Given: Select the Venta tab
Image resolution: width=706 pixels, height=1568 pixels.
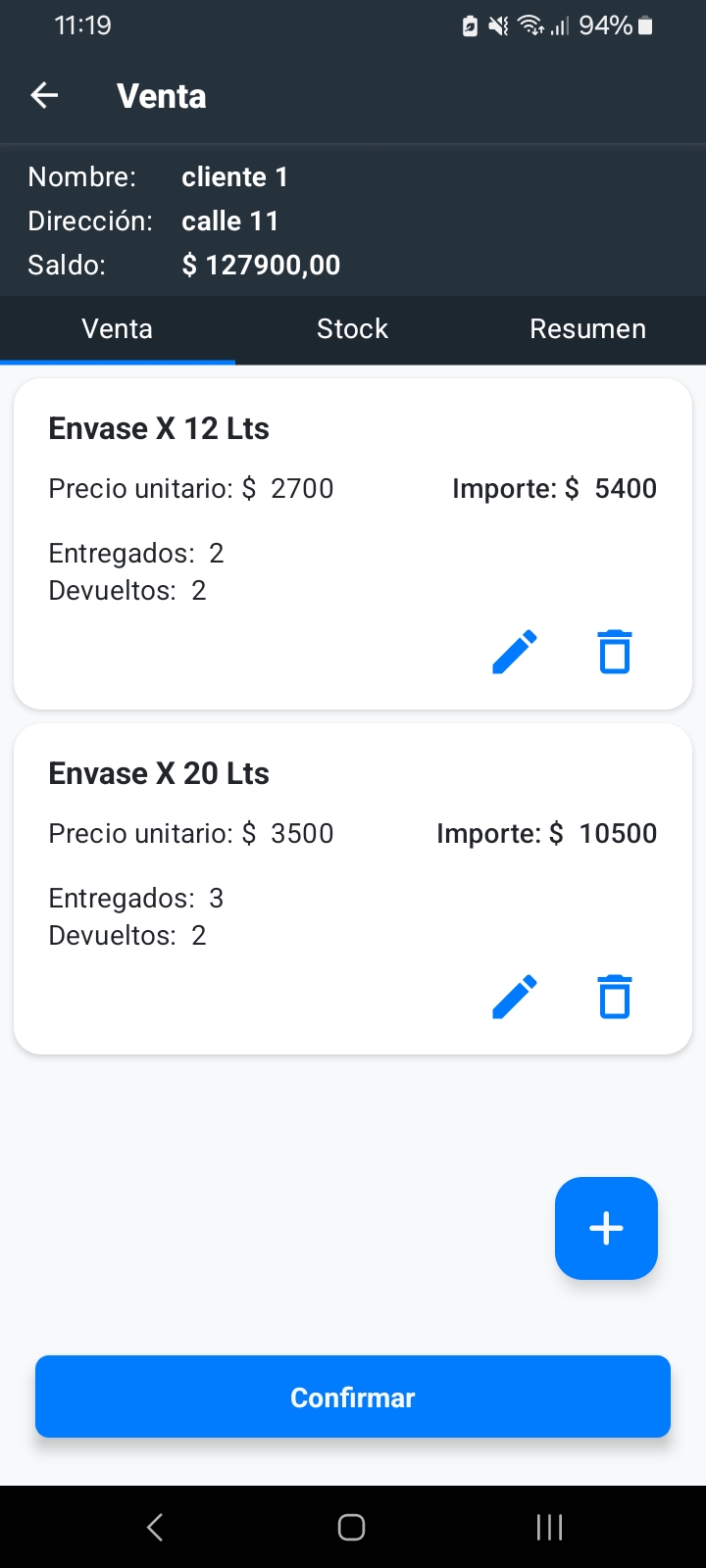Looking at the screenshot, I should (117, 329).
